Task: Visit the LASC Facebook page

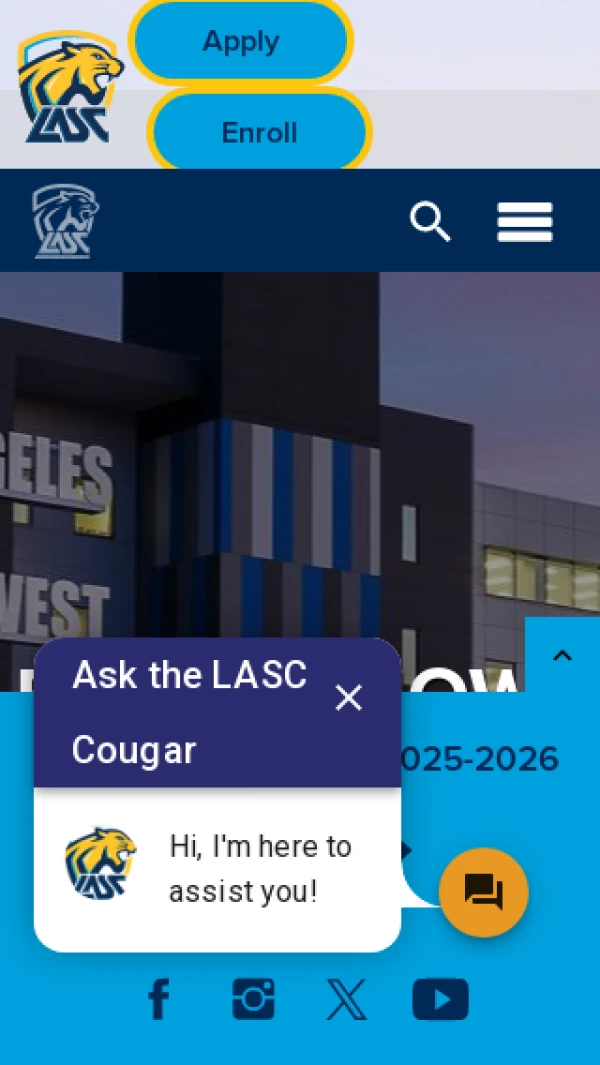Action: [159, 999]
